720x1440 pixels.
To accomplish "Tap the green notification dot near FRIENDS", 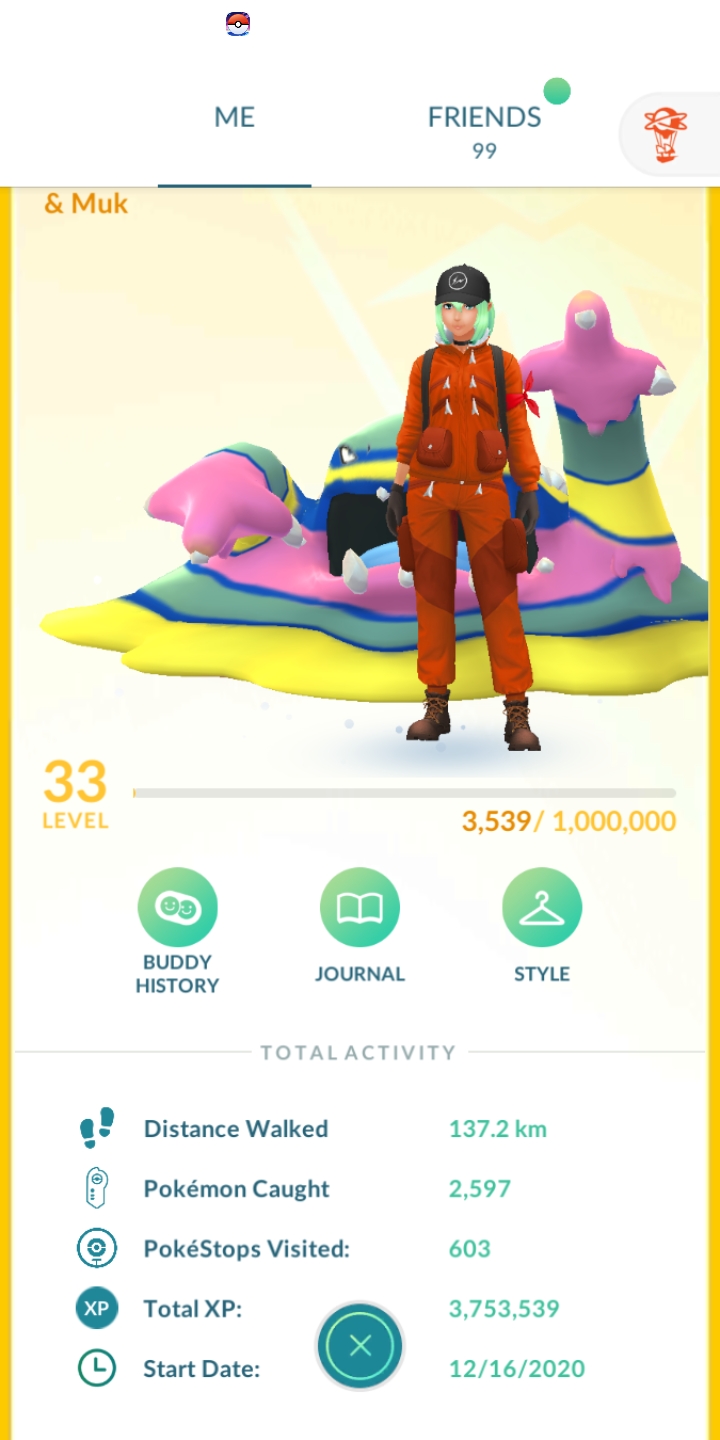I will pyautogui.click(x=555, y=91).
